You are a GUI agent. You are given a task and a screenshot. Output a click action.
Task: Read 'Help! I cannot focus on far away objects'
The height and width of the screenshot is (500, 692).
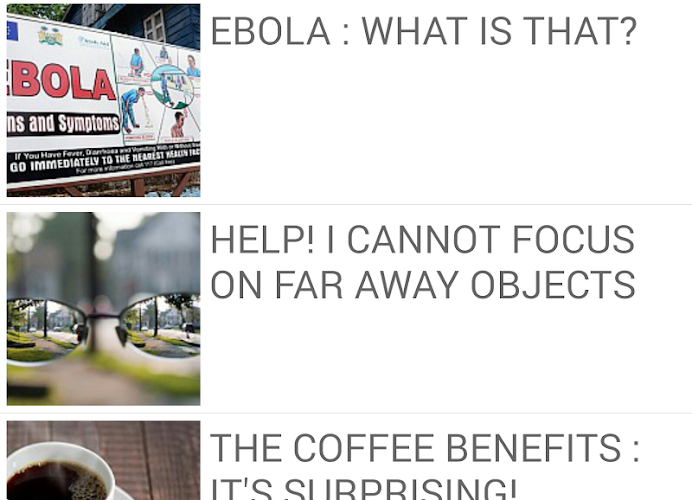pos(422,263)
